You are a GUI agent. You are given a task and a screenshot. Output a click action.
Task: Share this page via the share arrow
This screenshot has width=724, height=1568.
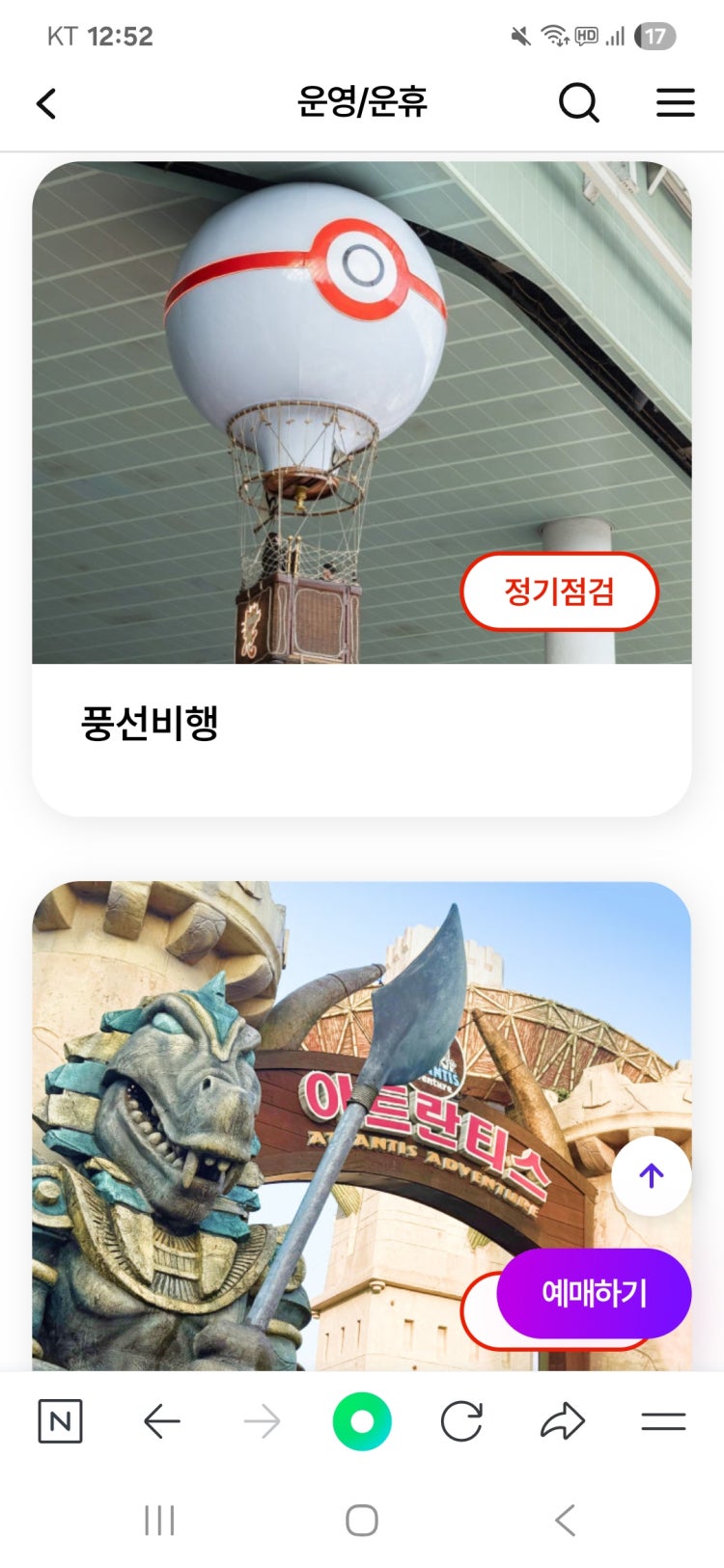click(563, 1420)
